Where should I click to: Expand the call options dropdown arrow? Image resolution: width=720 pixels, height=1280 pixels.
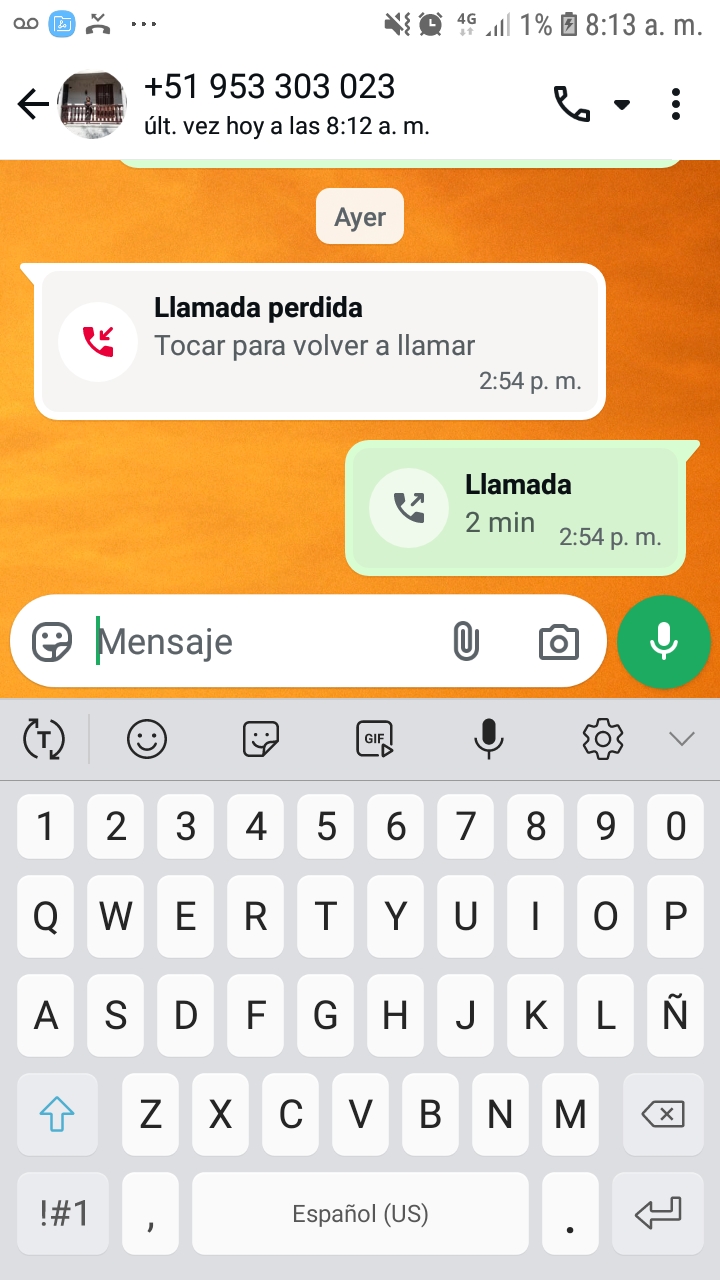pos(622,104)
